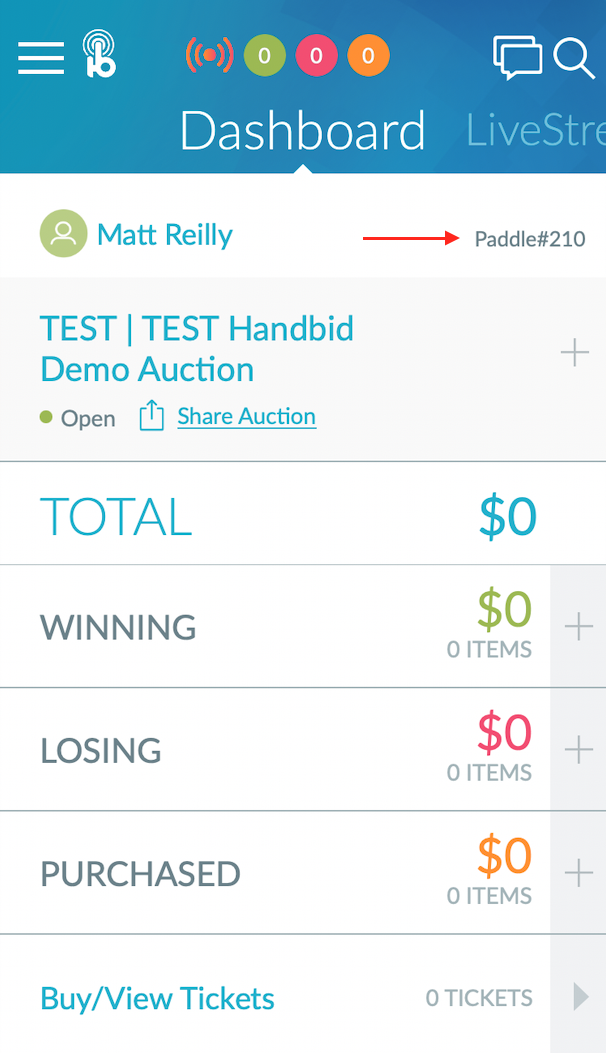606x1053 pixels.
Task: View the green winning counter badge
Action: (264, 56)
